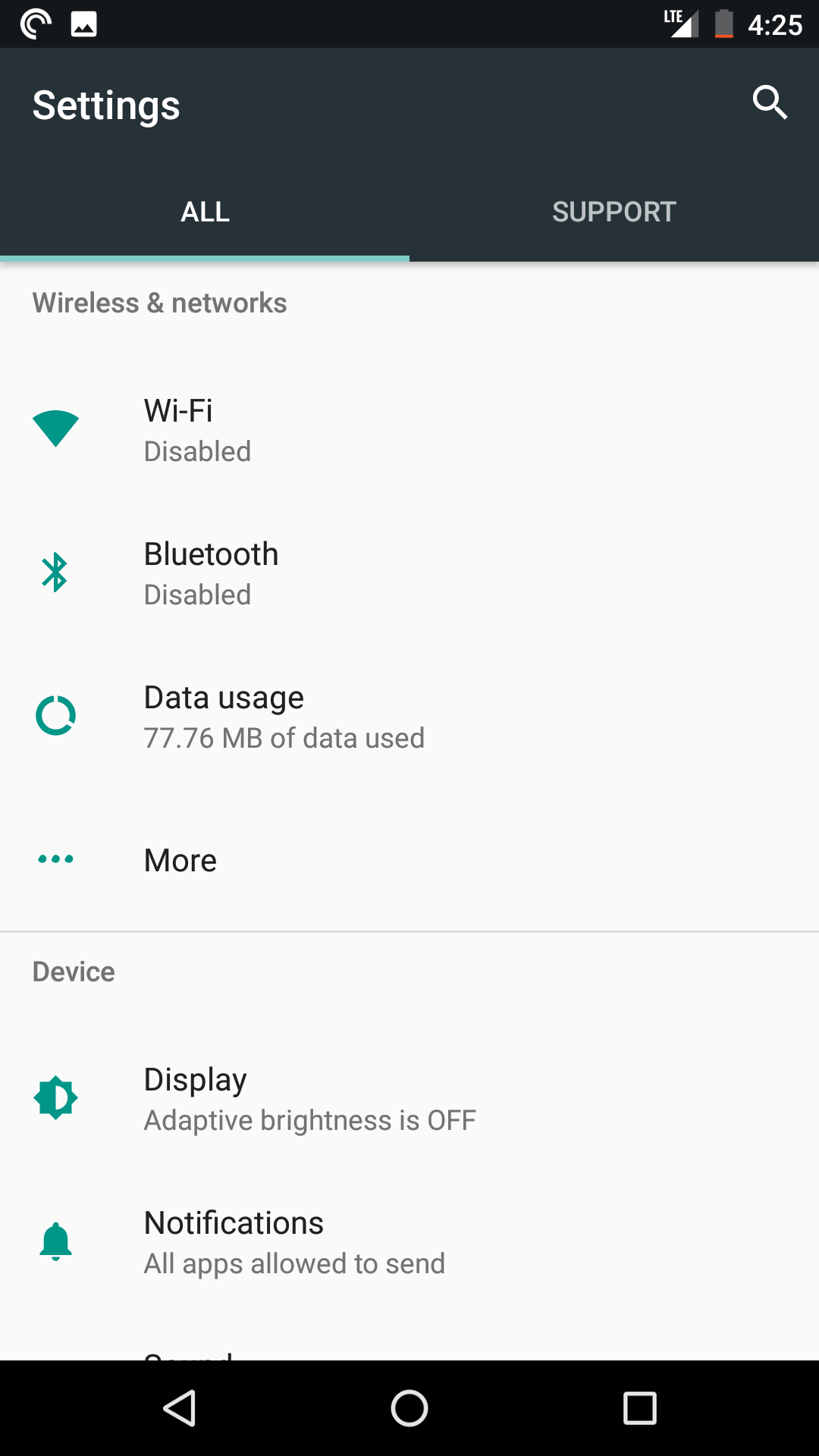Tap the photo notification icon in status bar
Image resolution: width=819 pixels, height=1456 pixels.
85,24
